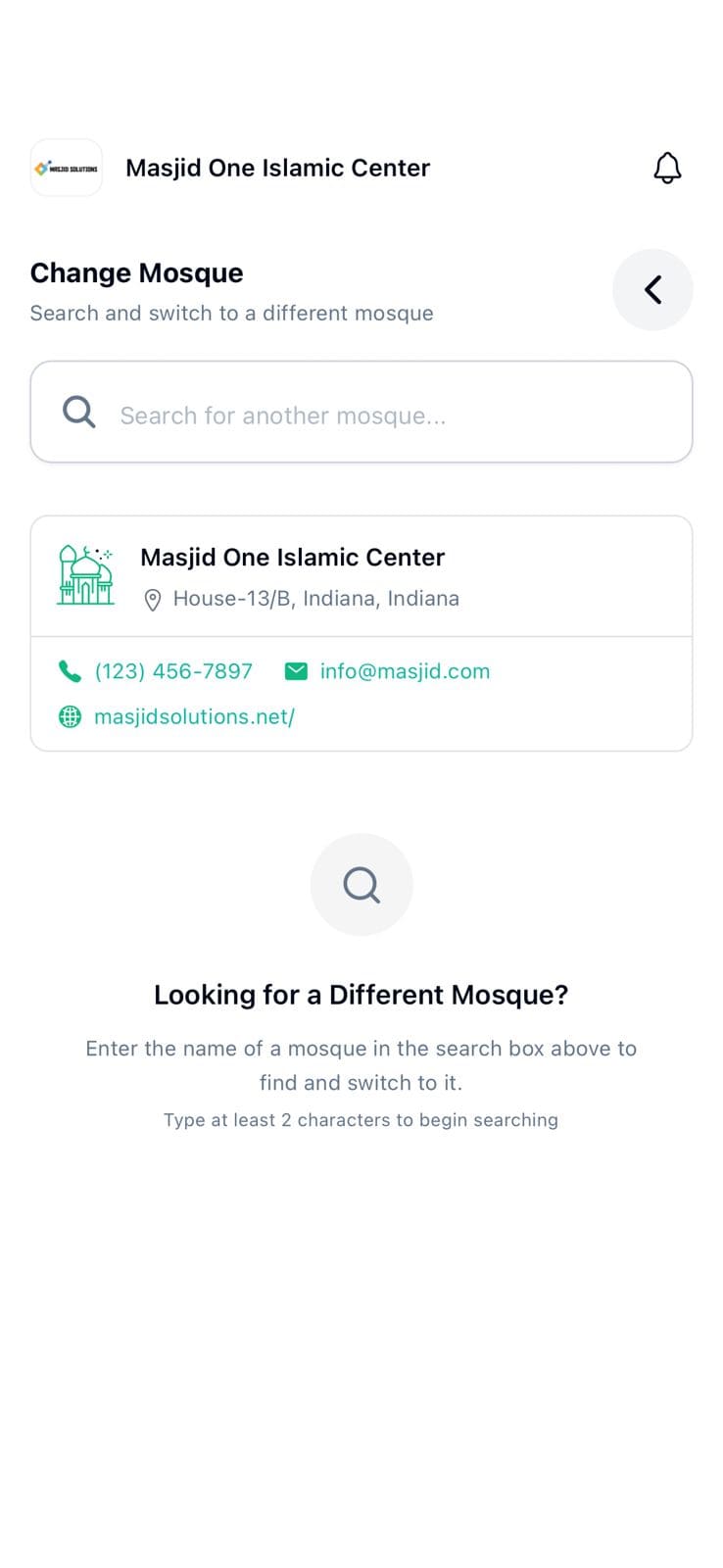Image resolution: width=723 pixels, height=1568 pixels.
Task: Email info@masjid.com
Action: tap(404, 671)
